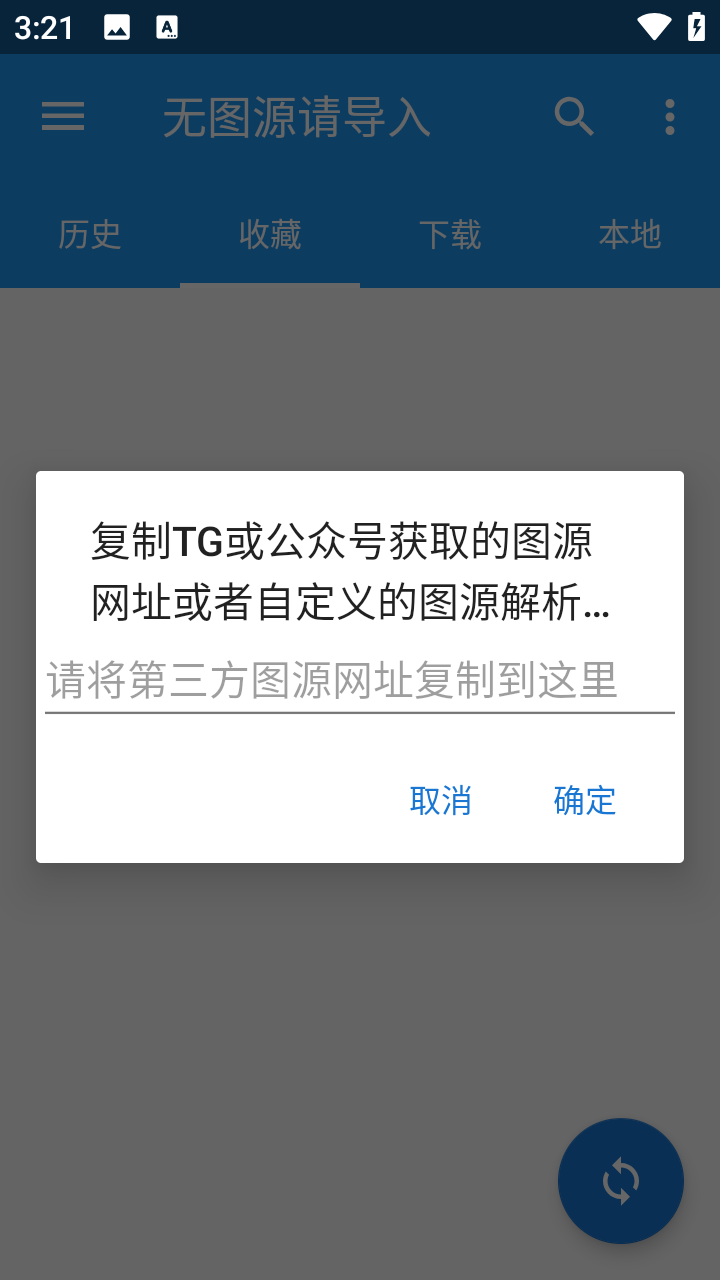Viewport: 720px width, 1280px height.
Task: Switch to the 本地 tab
Action: point(630,235)
